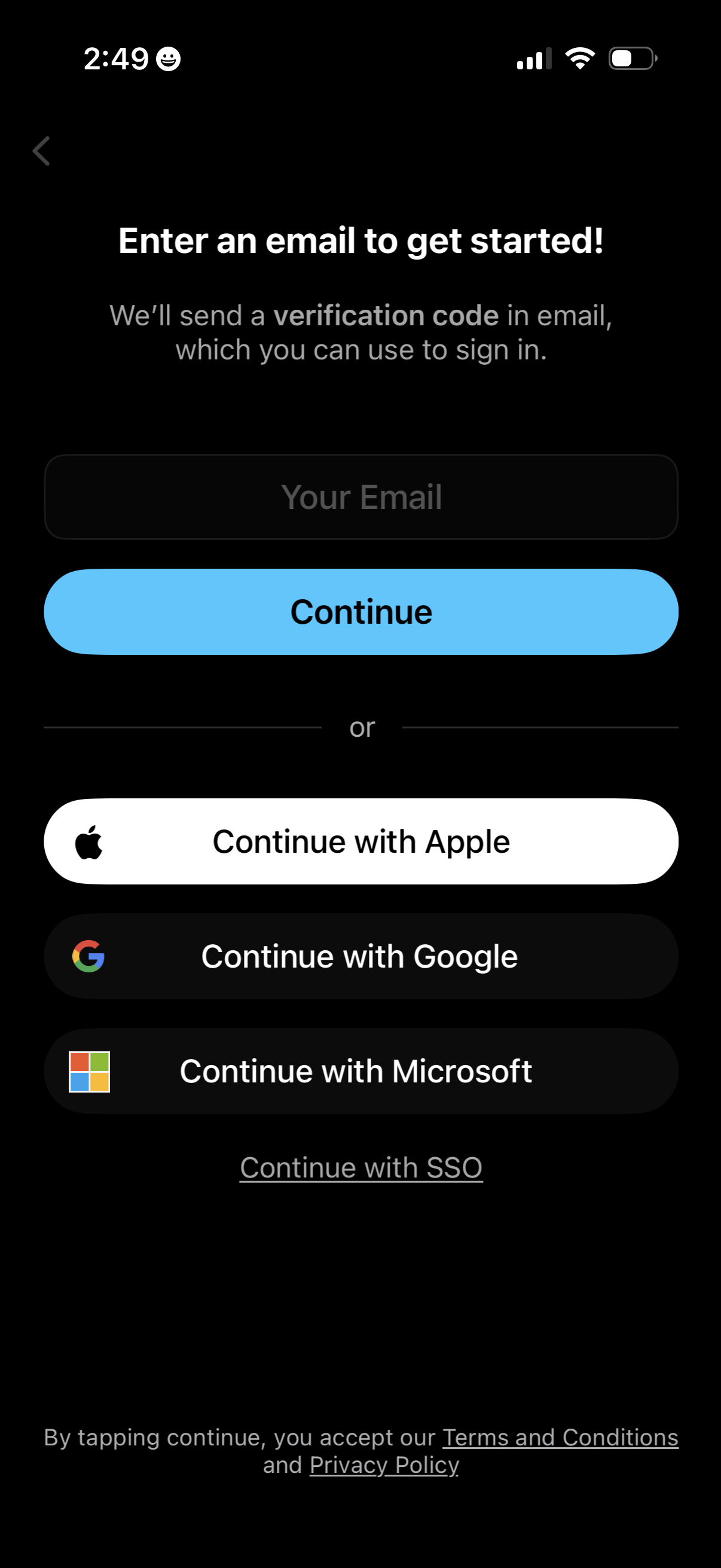Tap the 'or' divider label
This screenshot has height=1568, width=721.
coord(363,727)
